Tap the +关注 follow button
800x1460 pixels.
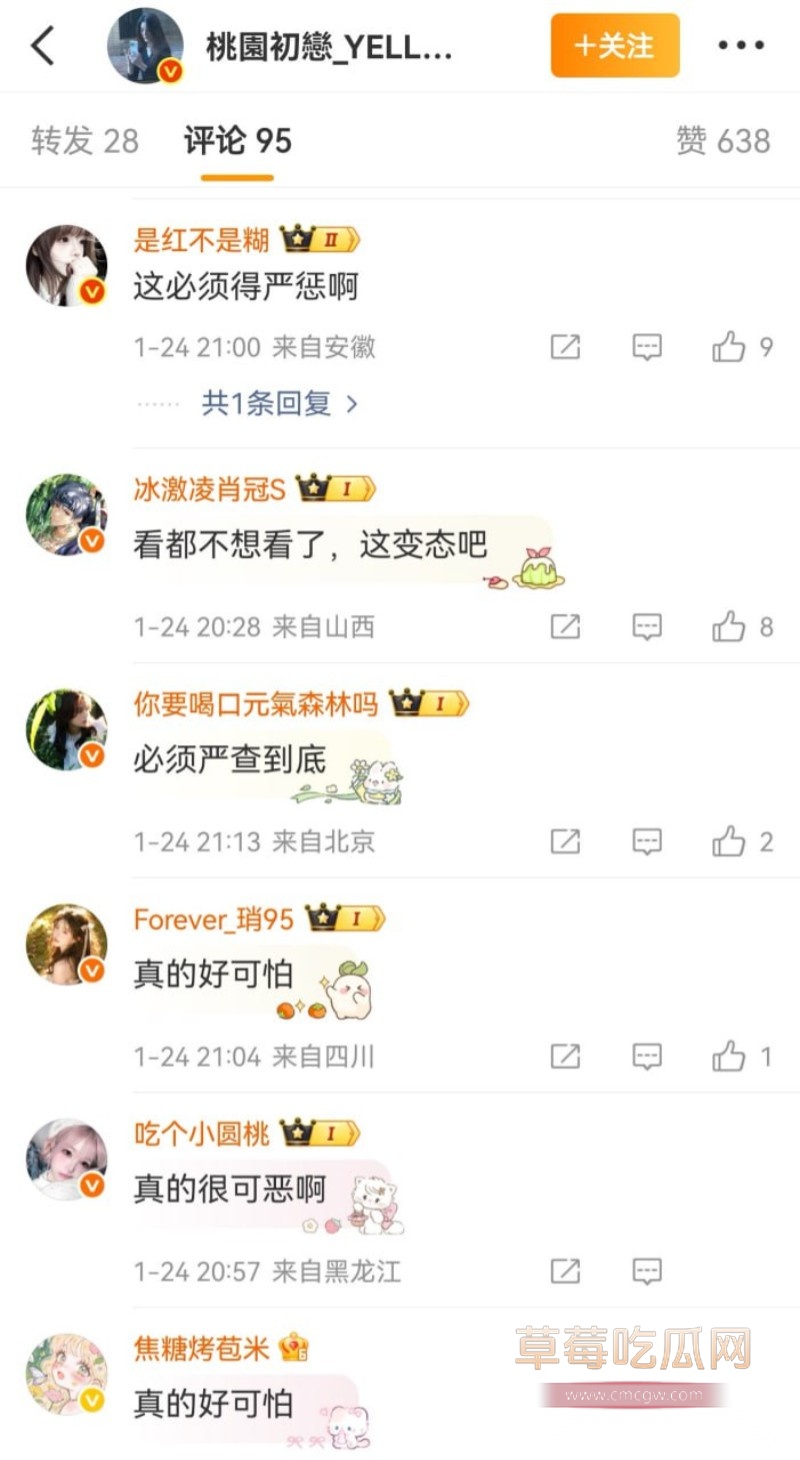[x=614, y=45]
